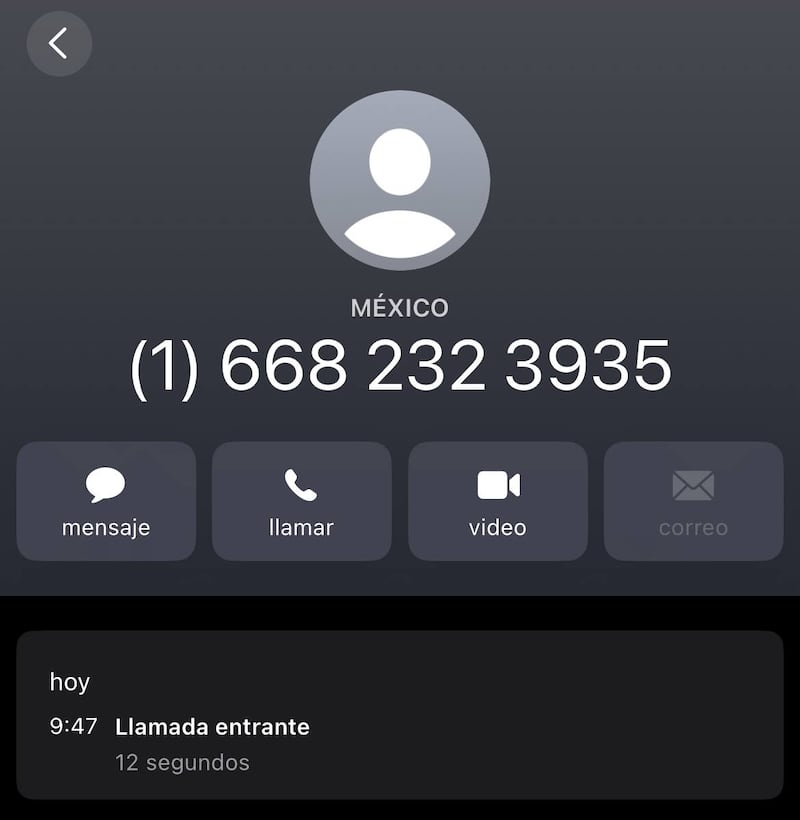Image resolution: width=800 pixels, height=820 pixels.
Task: Tap the video camera icon
Action: 497,487
